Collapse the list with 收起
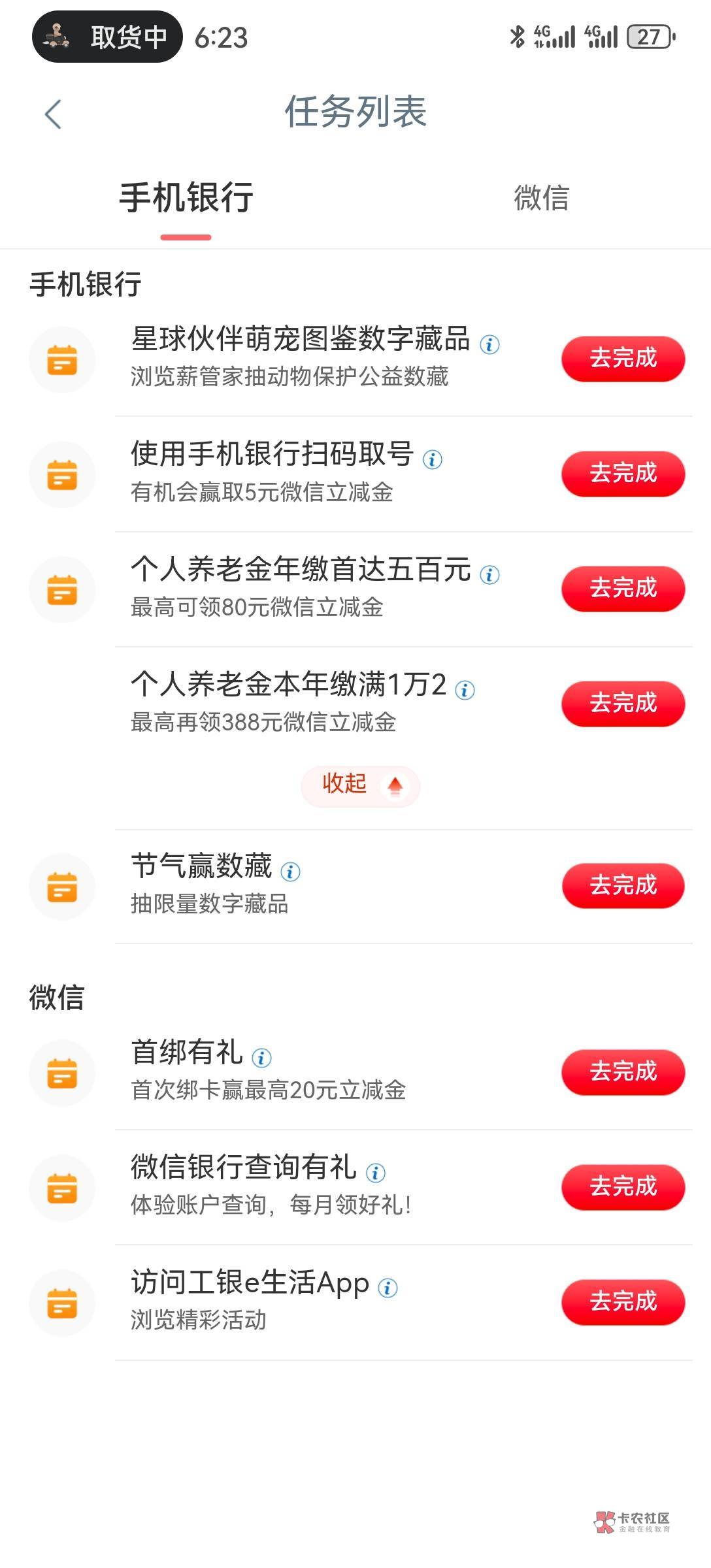 (360, 785)
